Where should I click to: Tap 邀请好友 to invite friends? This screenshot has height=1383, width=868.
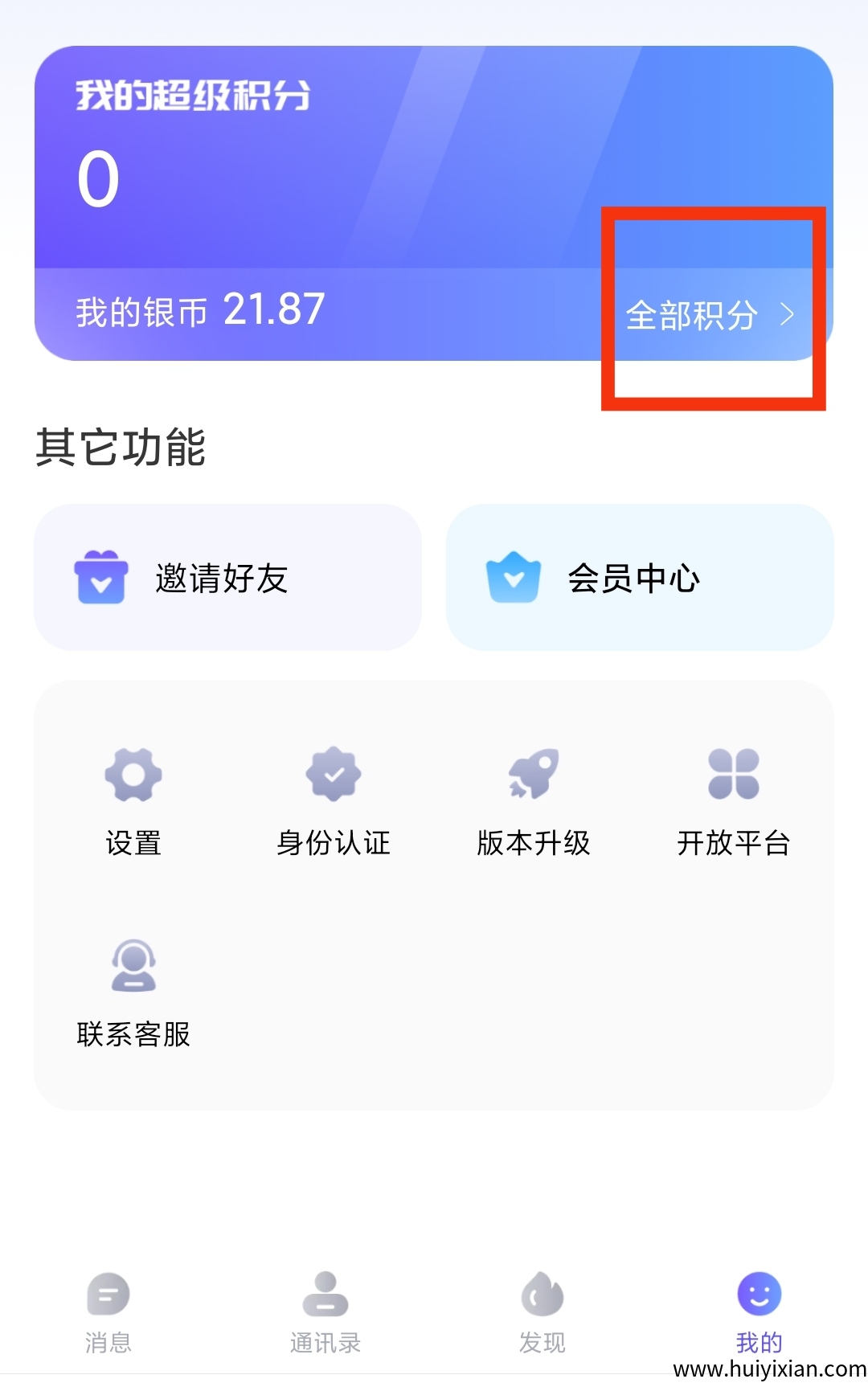(227, 577)
